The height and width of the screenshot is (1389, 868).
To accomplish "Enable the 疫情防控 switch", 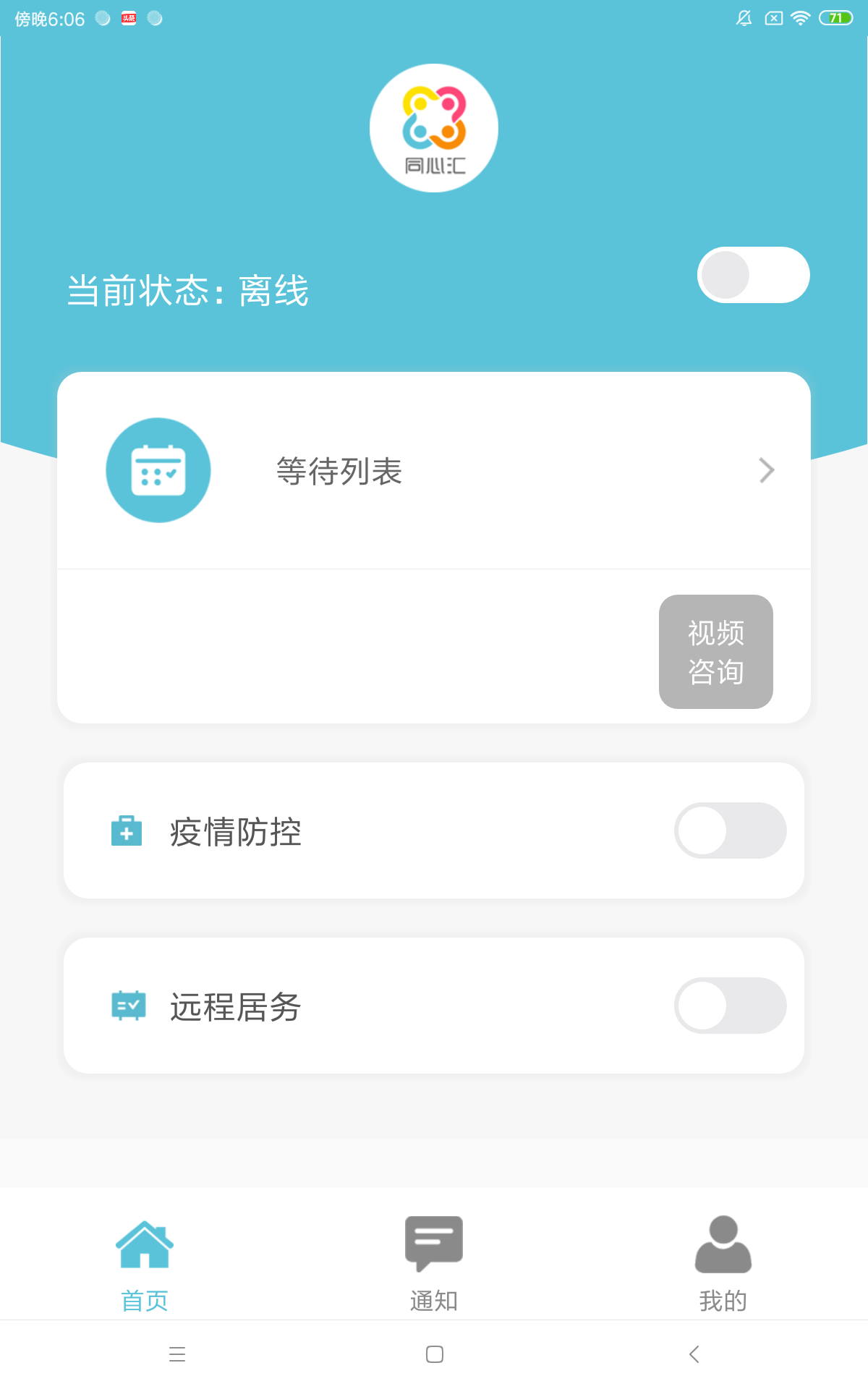I will pyautogui.click(x=730, y=831).
